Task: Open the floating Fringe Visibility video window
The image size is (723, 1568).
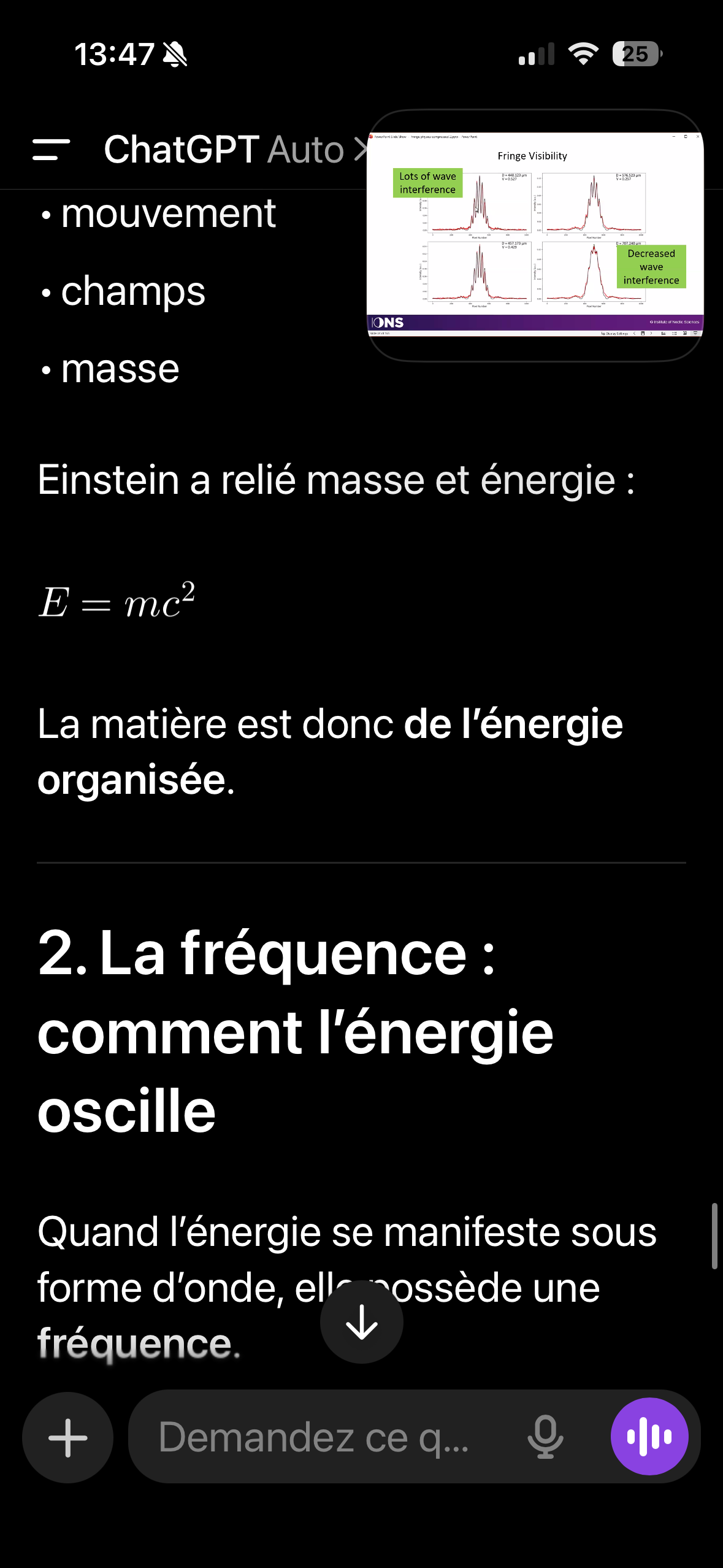Action: [535, 235]
